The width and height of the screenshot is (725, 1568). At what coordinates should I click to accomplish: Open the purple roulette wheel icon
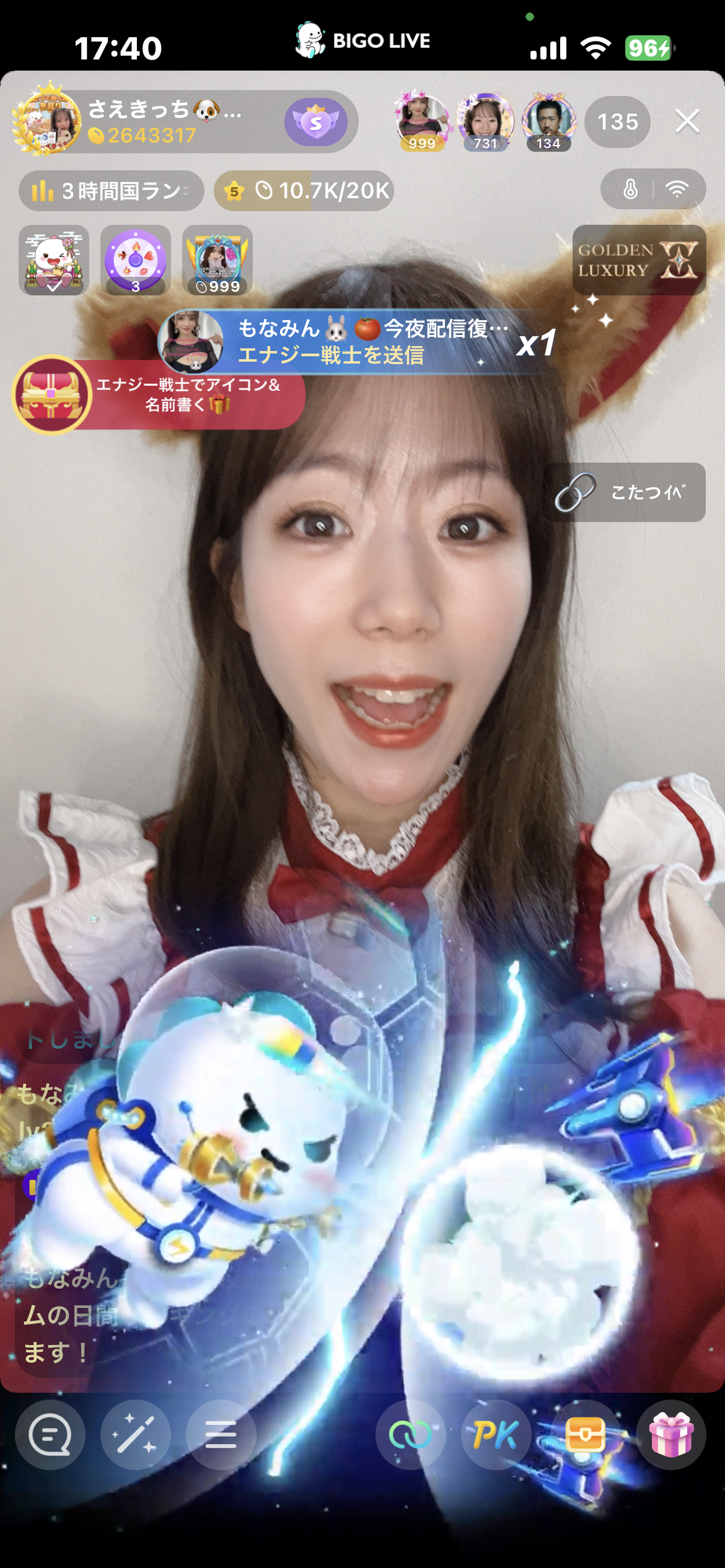coord(136,260)
